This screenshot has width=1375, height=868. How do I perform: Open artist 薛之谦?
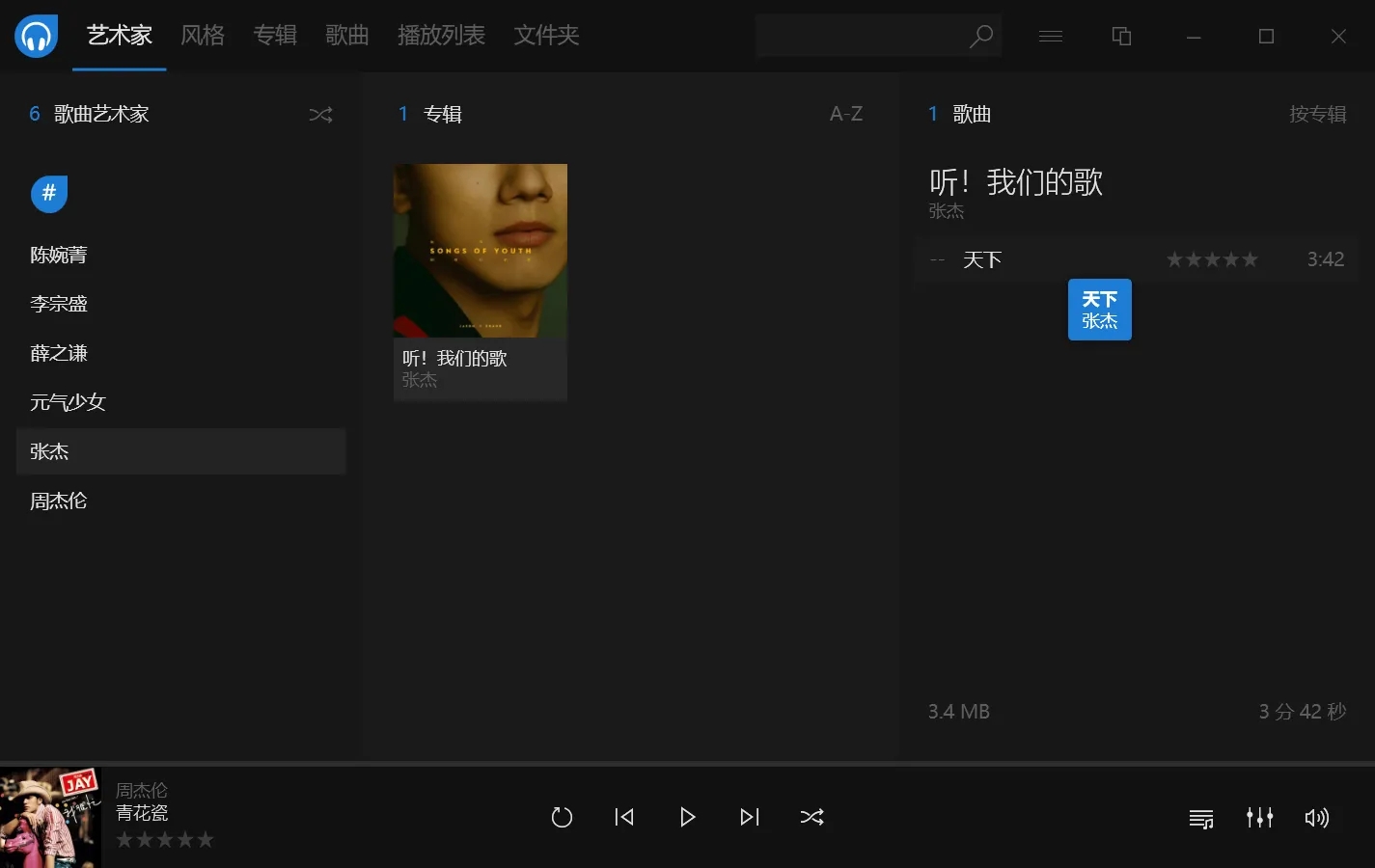(59, 353)
